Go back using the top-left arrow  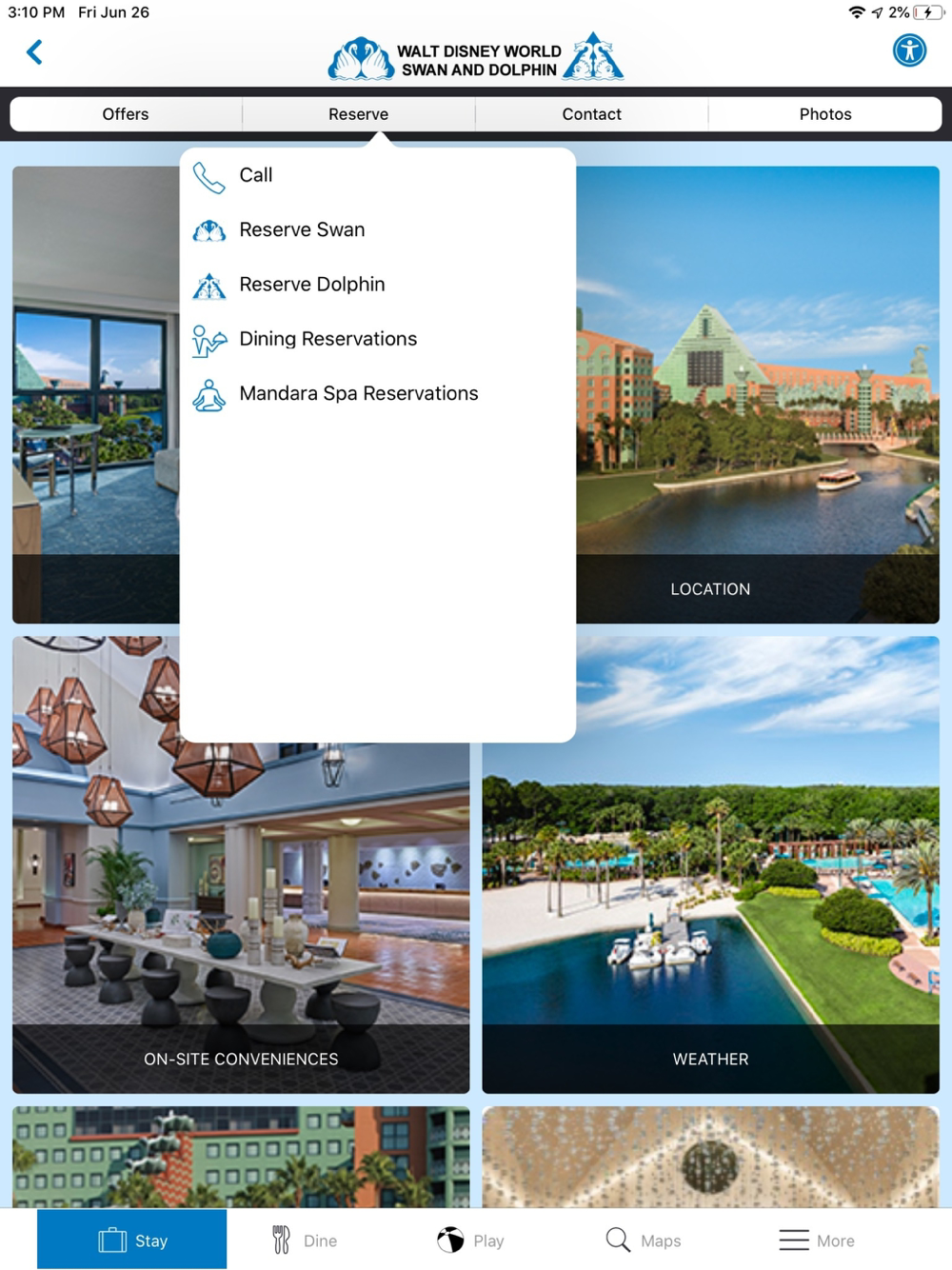pos(35,51)
